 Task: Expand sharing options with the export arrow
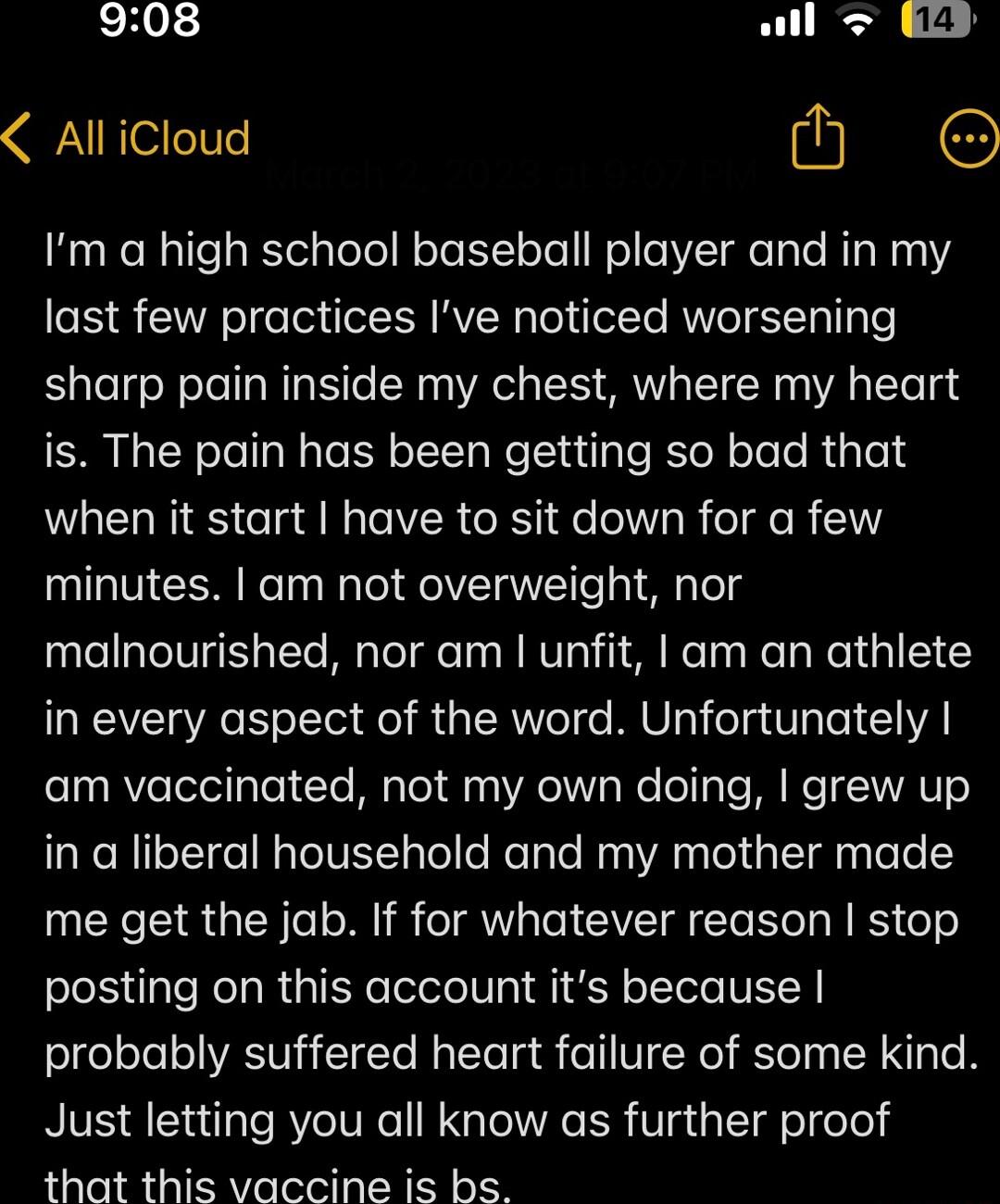tap(816, 137)
